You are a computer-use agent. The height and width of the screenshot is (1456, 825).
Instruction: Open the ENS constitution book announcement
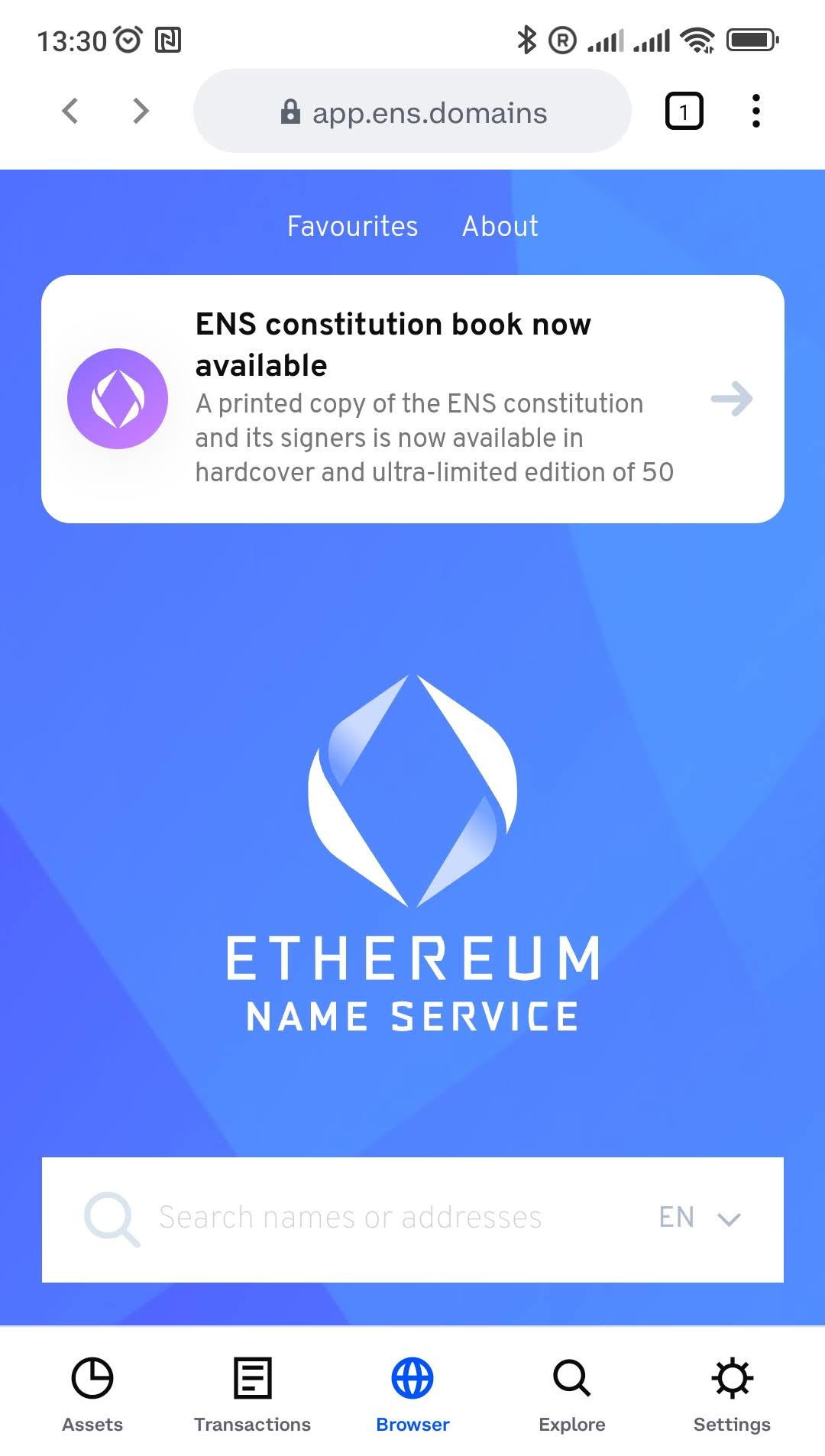coord(412,399)
